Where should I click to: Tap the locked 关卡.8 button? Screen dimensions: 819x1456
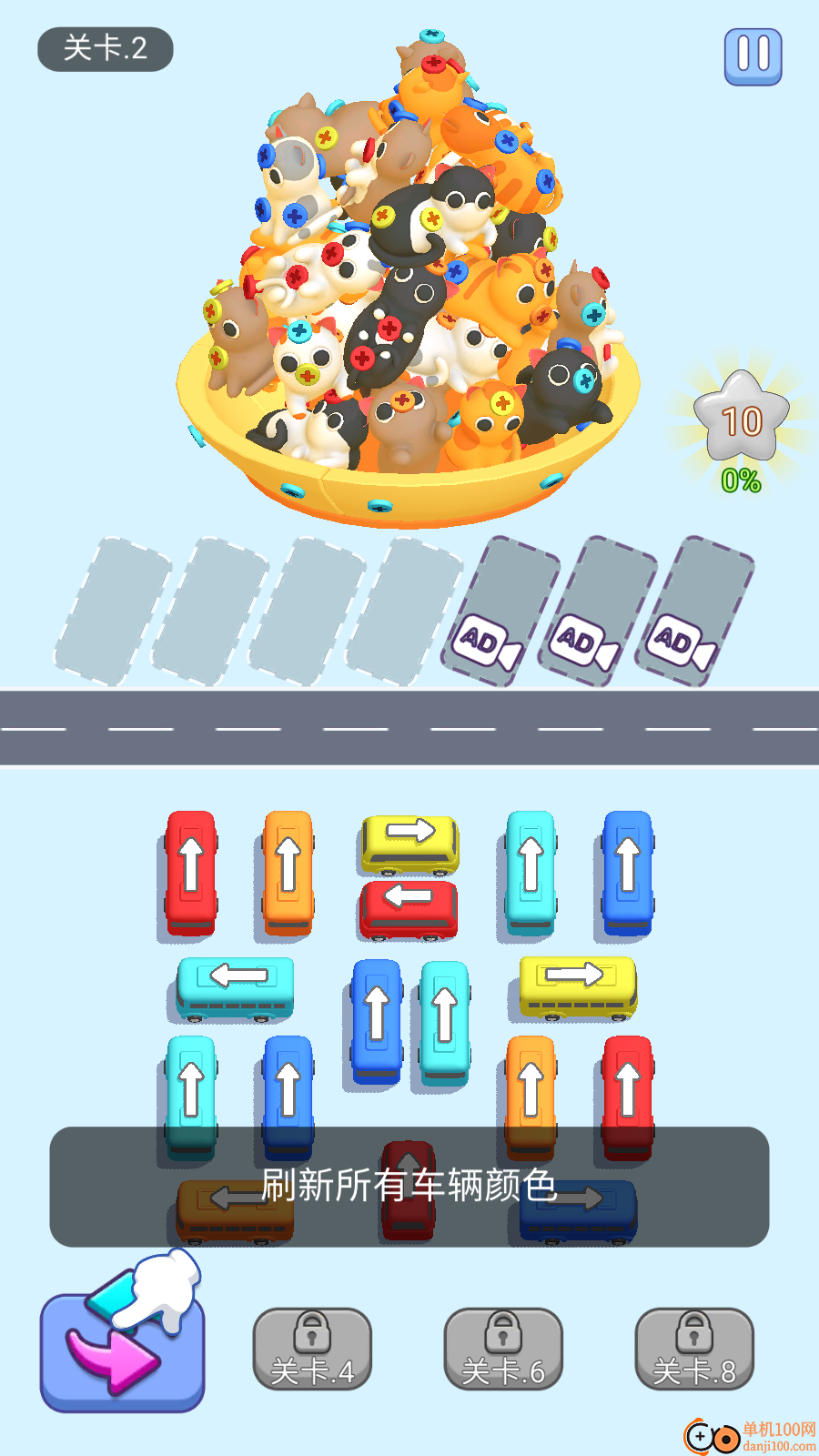point(694,1349)
